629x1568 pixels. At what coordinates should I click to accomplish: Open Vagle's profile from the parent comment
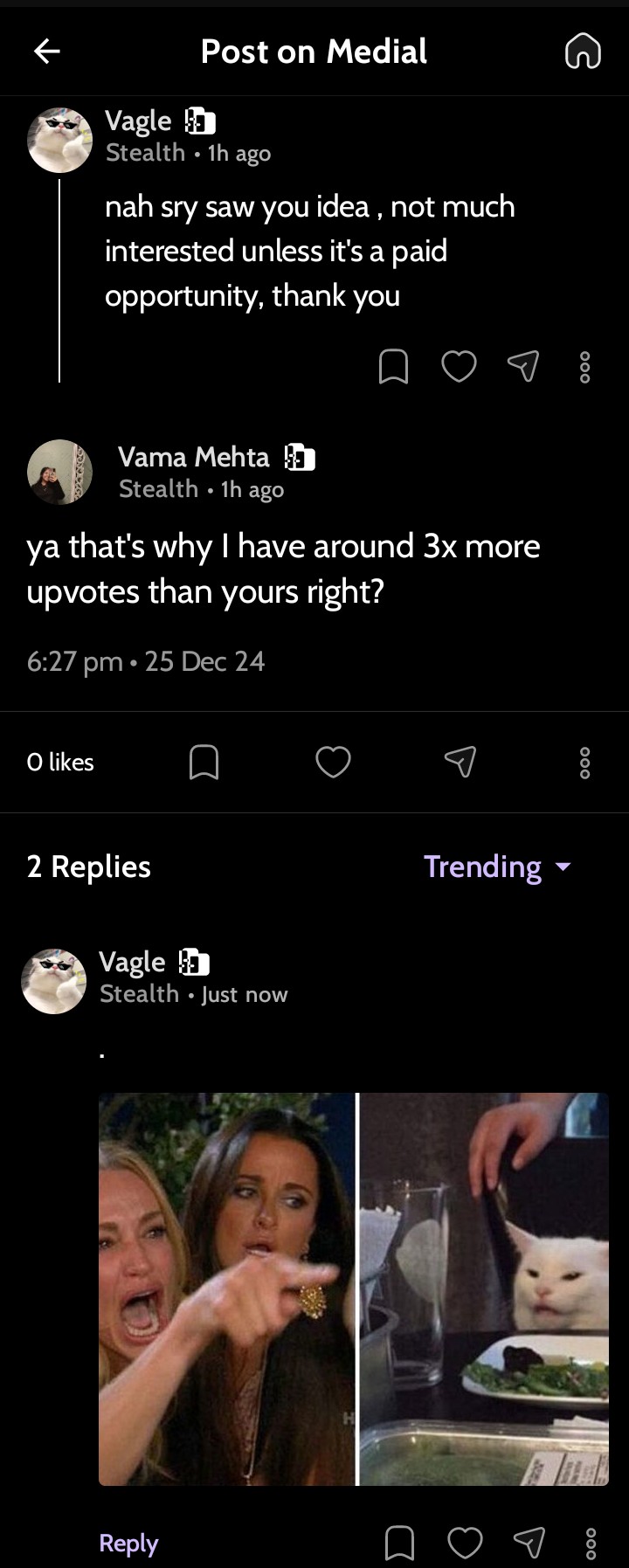59,140
